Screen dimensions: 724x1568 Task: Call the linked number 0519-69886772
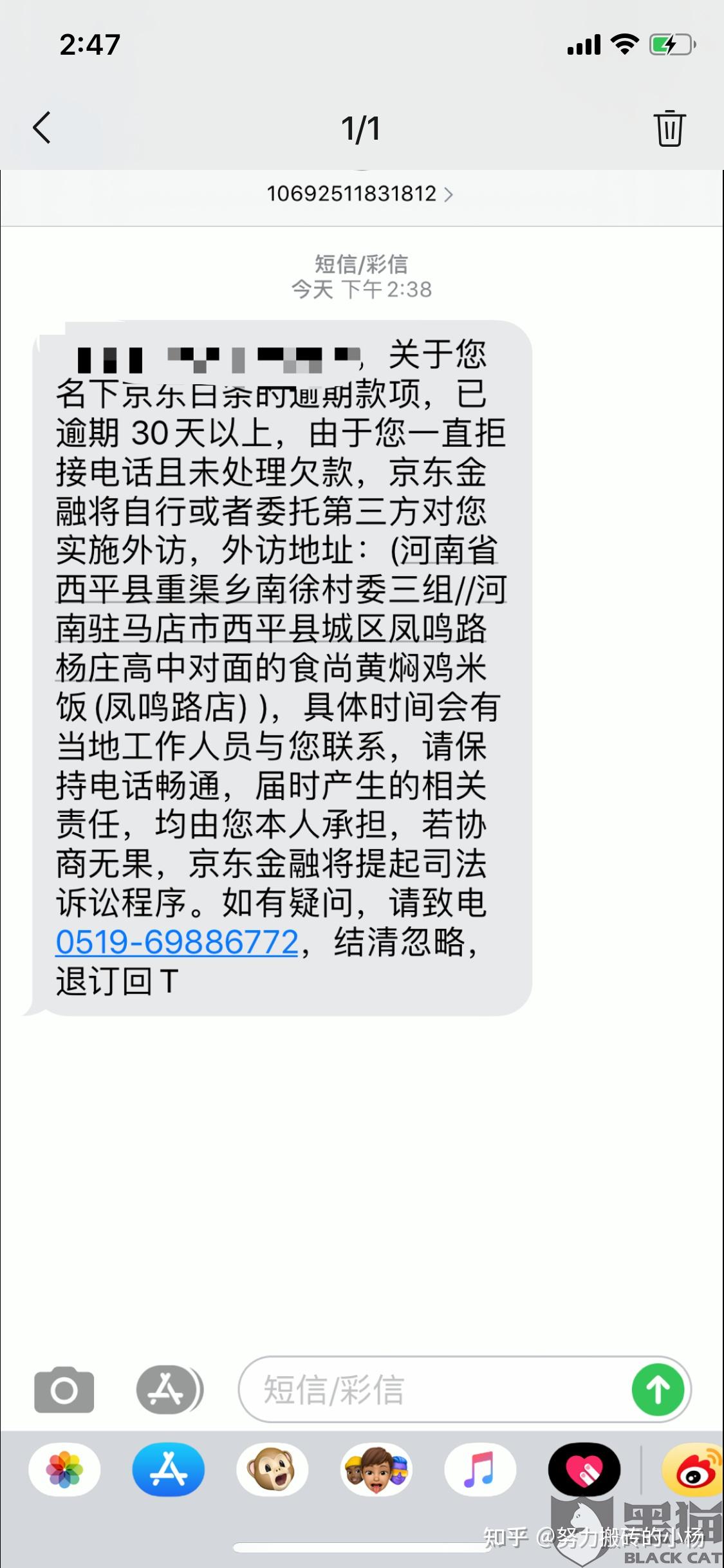click(177, 942)
